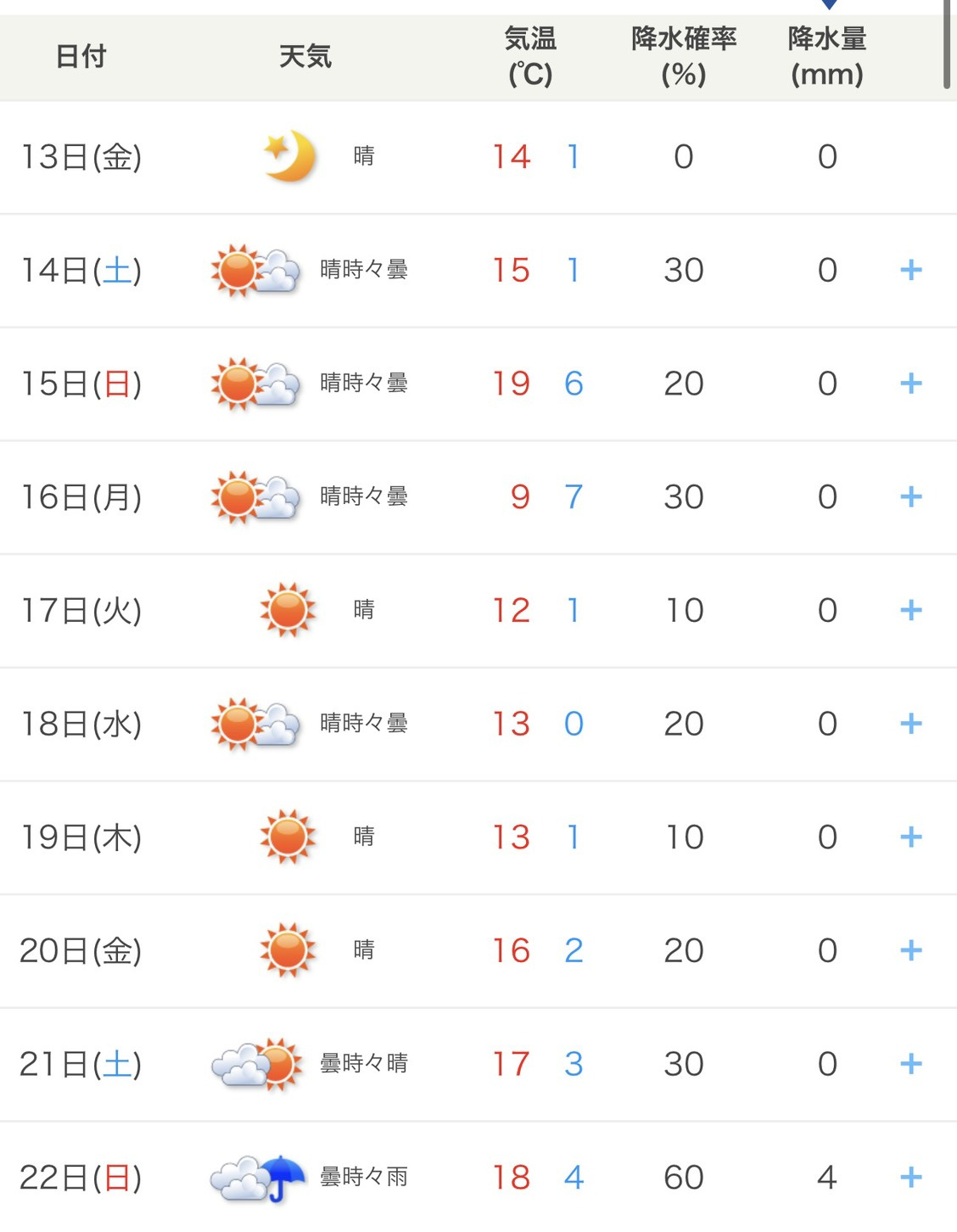Expand the 14日(土) forecast details
The width and height of the screenshot is (957, 1232).
click(910, 271)
